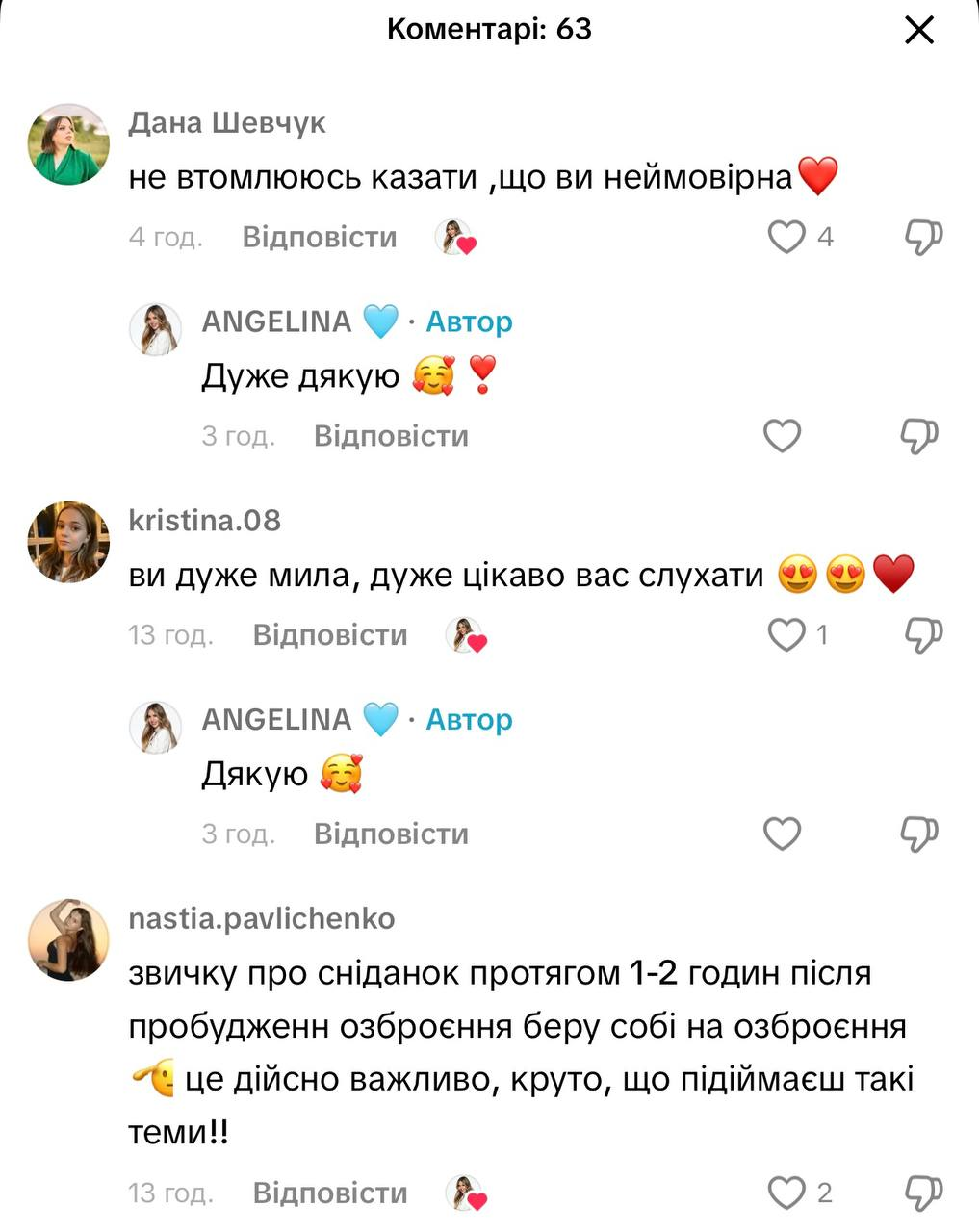The image size is (979, 1232).
Task: Open kristina.08's profile avatar
Action: click(x=68, y=542)
